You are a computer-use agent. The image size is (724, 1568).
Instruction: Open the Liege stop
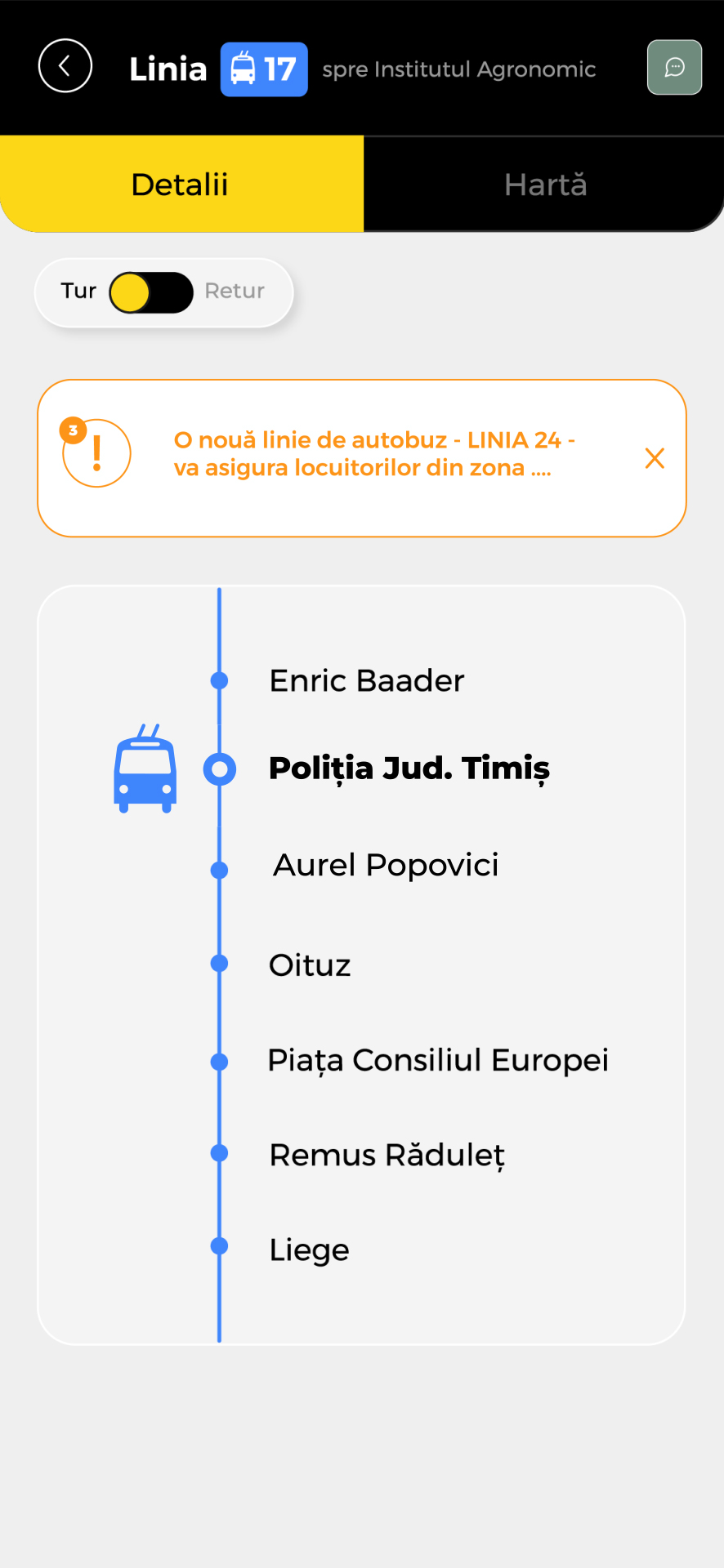(x=309, y=1250)
